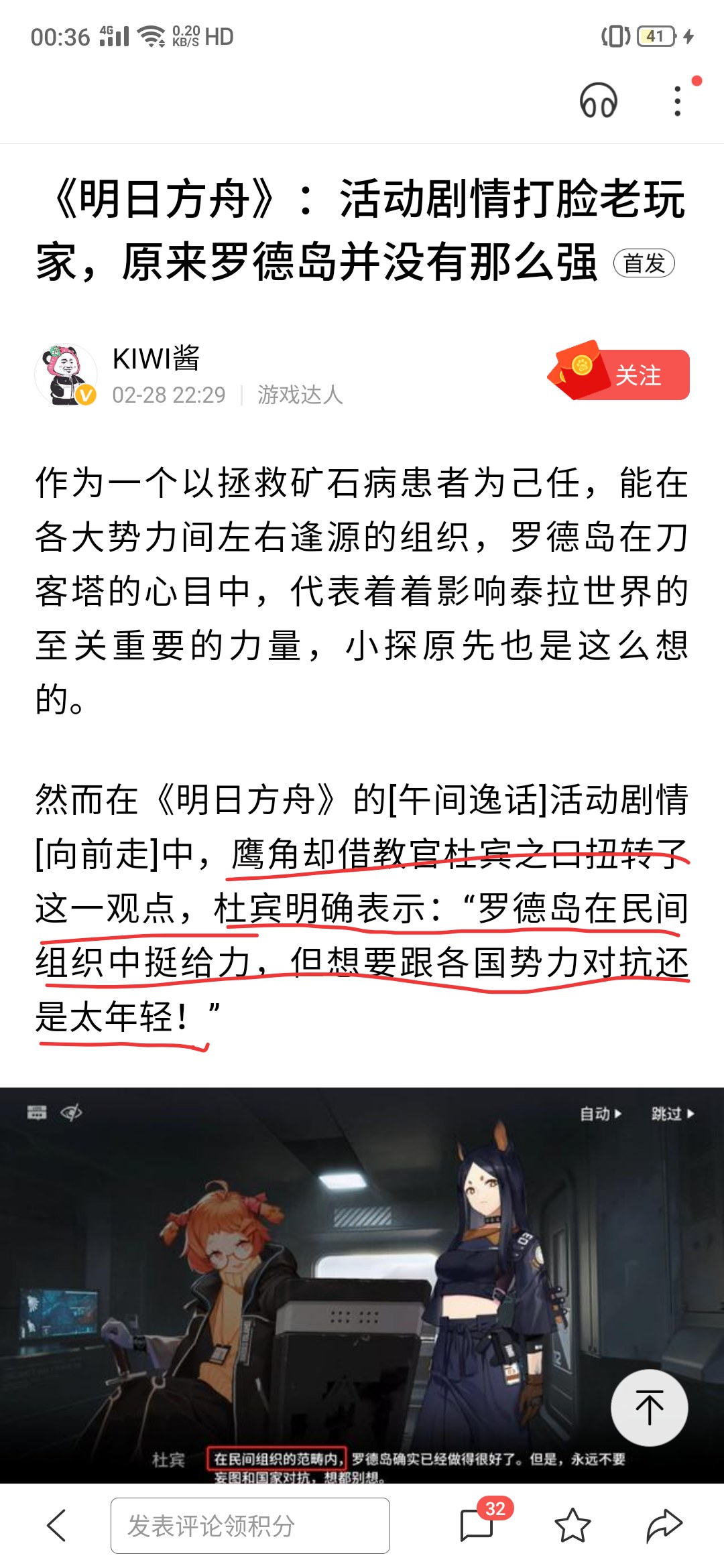Go back with the left arrow
The height and width of the screenshot is (1568, 724).
pyautogui.click(x=57, y=1526)
